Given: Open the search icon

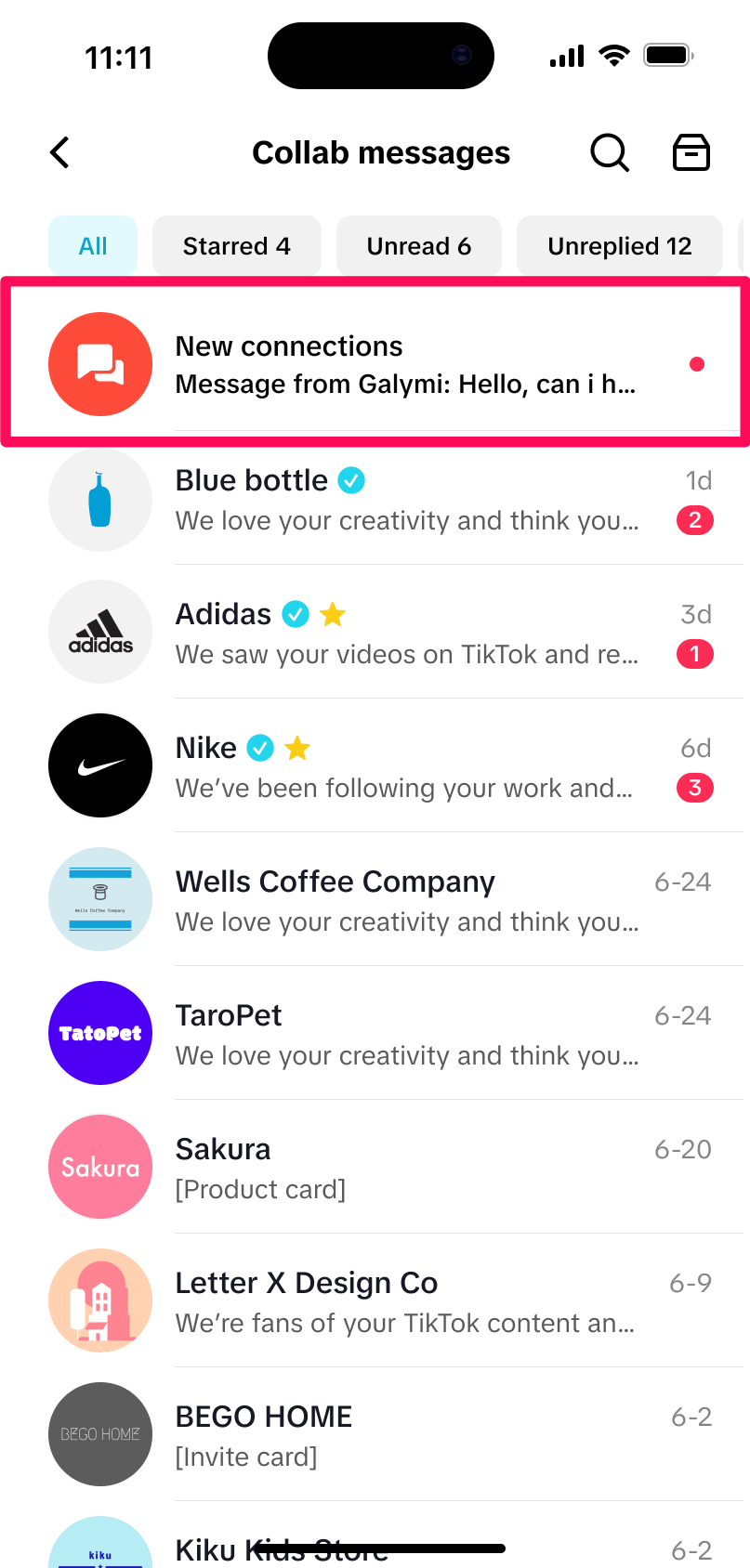Looking at the screenshot, I should pos(610,152).
